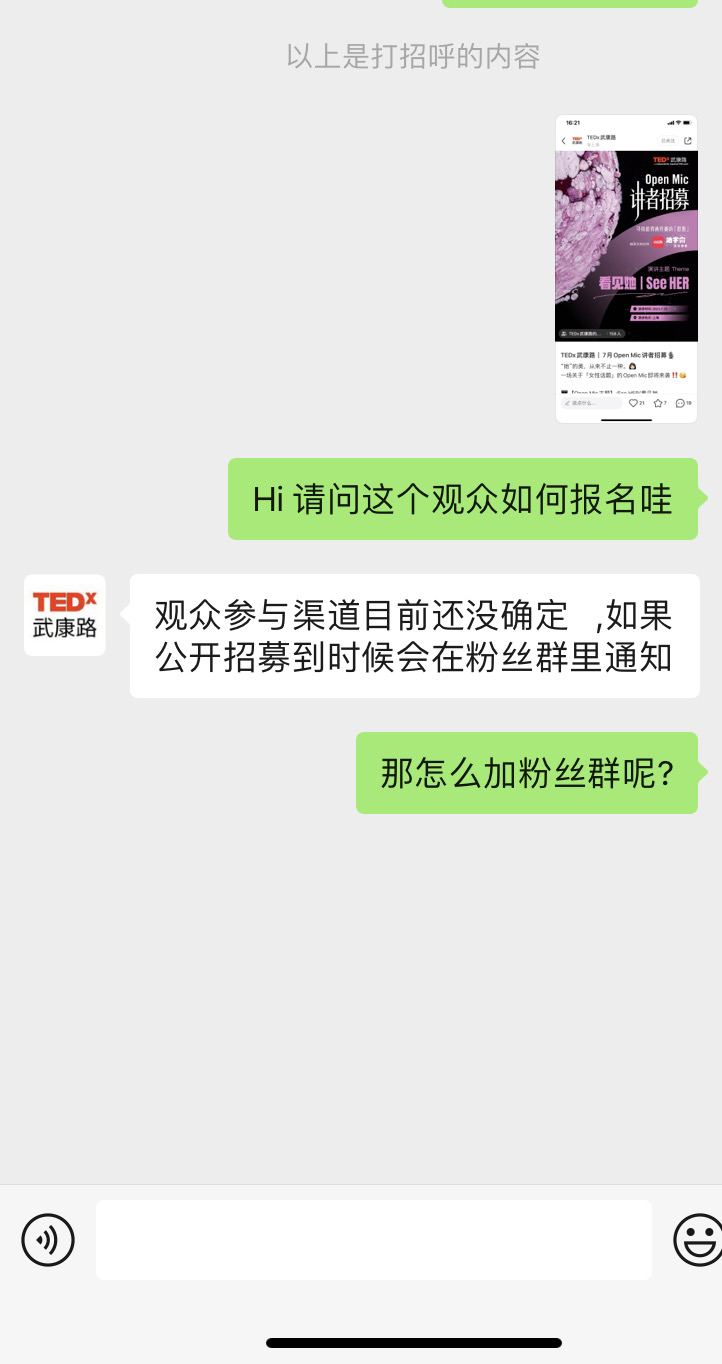The image size is (722, 1364).
Task: Open the shared TEDx recruitment screenshot image
Action: [x=626, y=268]
